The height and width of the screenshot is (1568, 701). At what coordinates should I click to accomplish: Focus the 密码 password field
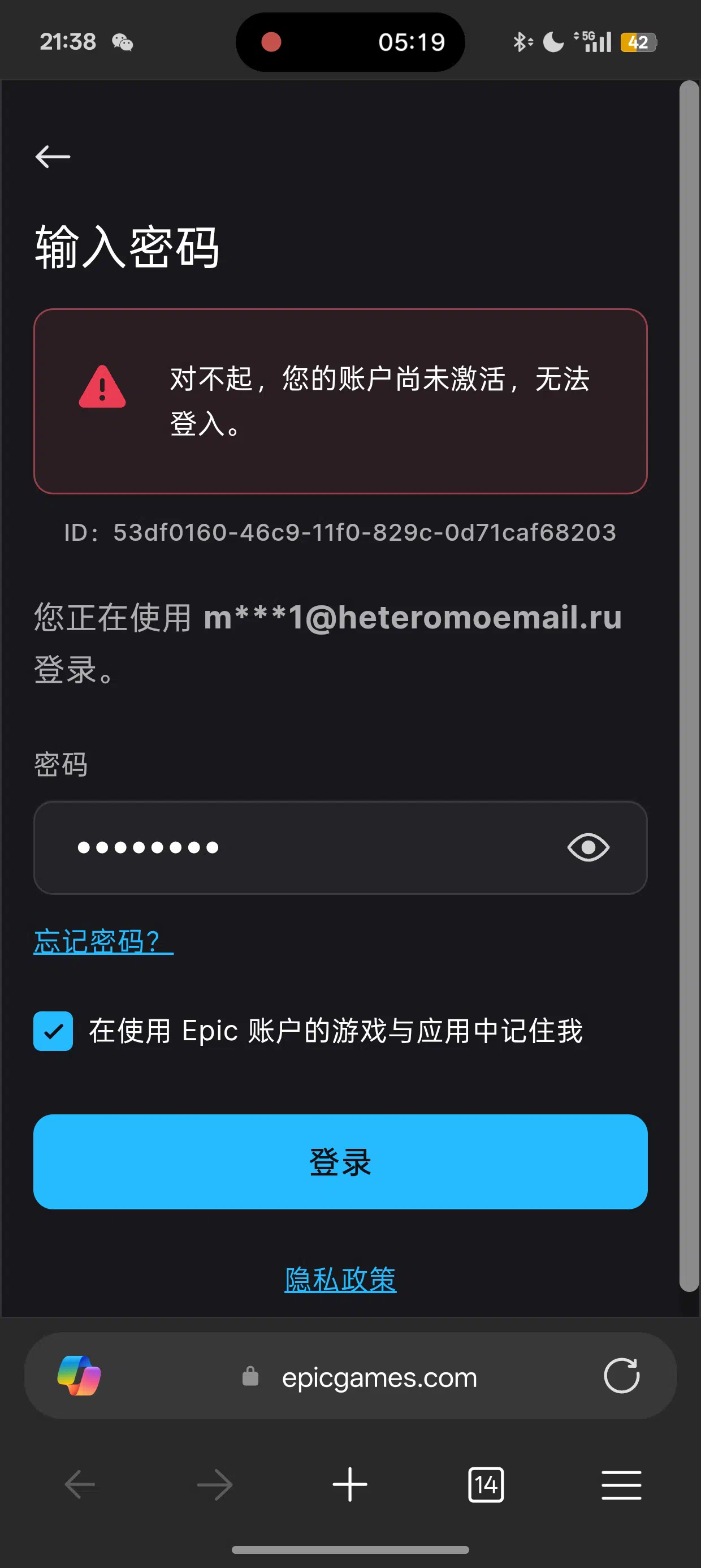pos(340,847)
